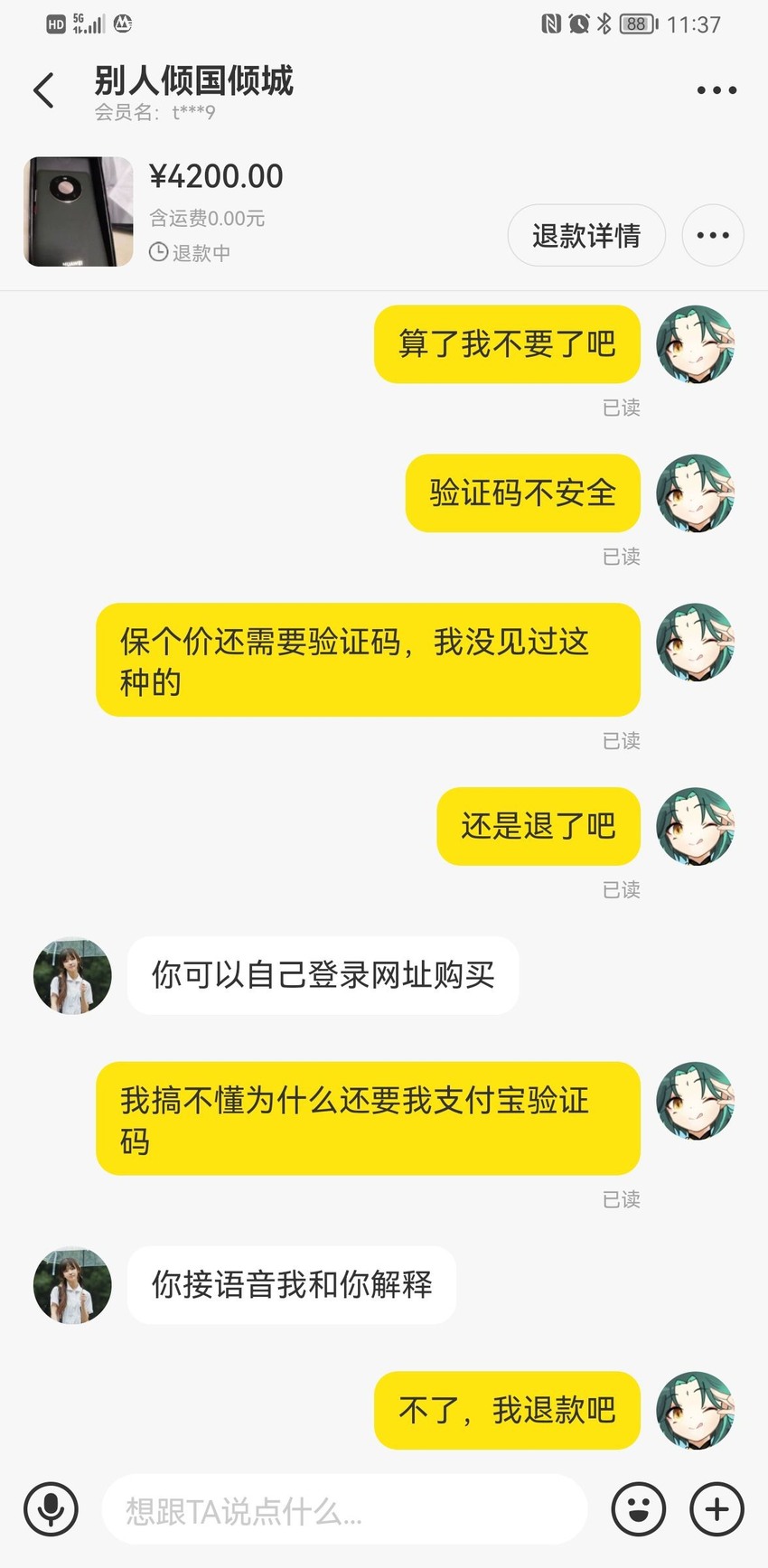Viewport: 768px width, 1568px height.
Task: Tap the voice input microphone
Action: 52,1508
